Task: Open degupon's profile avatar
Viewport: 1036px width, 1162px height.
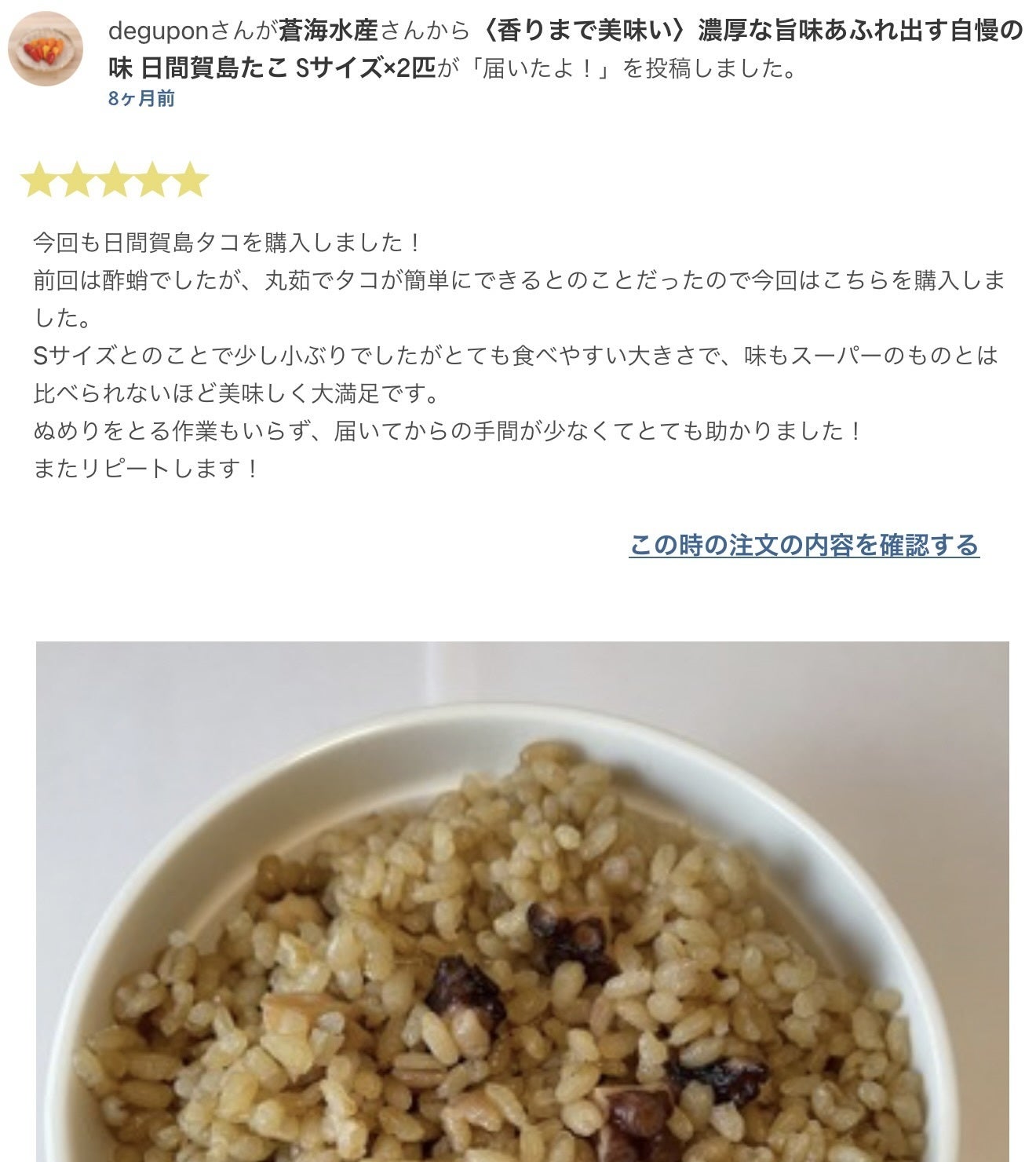Action: tap(45, 49)
